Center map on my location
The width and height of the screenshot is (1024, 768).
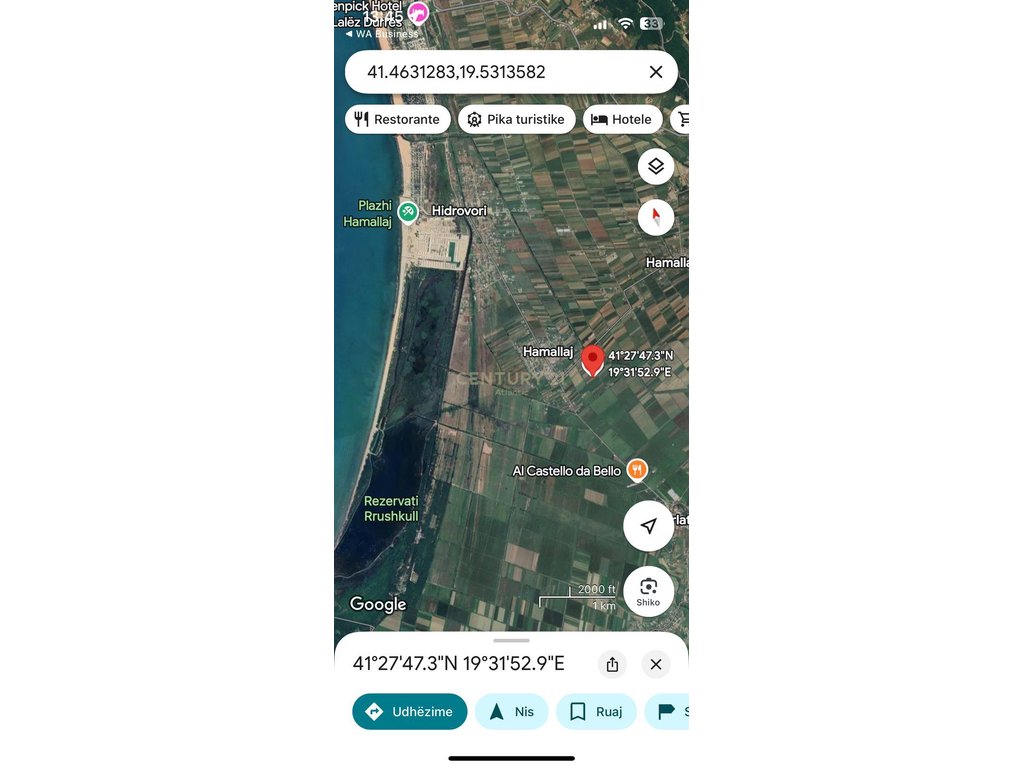click(648, 526)
